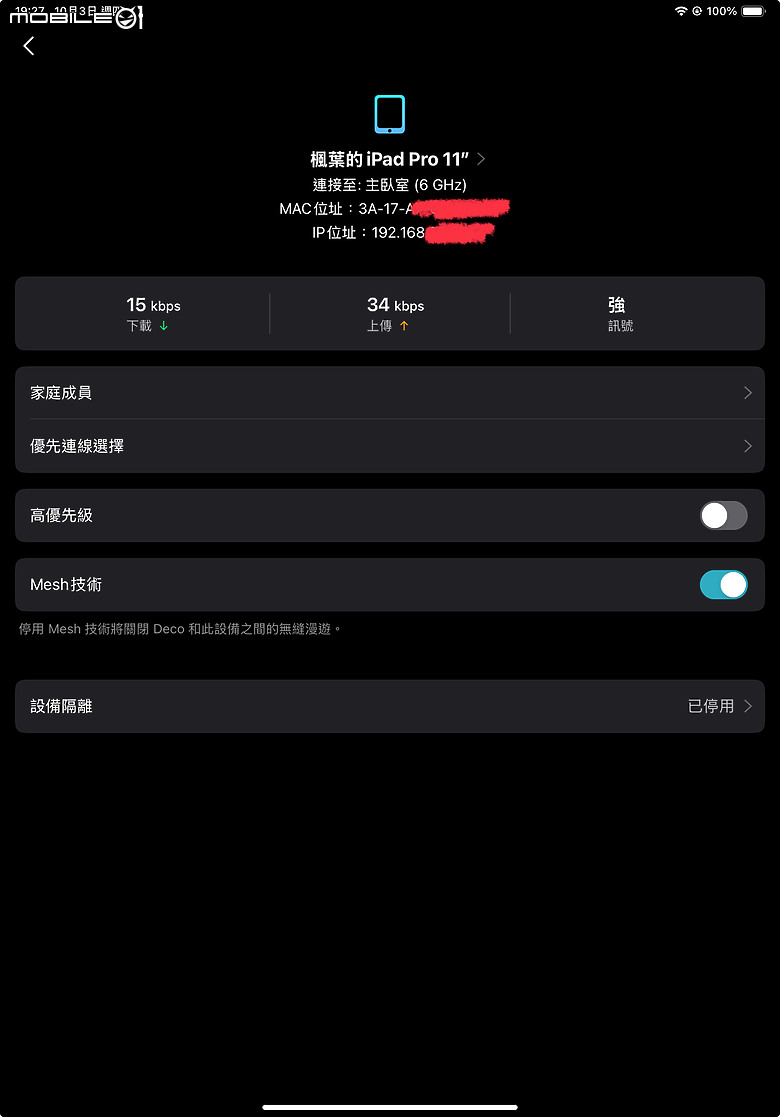This screenshot has width=780, height=1117.
Task: Go back with the top-left arrow
Action: pos(29,46)
